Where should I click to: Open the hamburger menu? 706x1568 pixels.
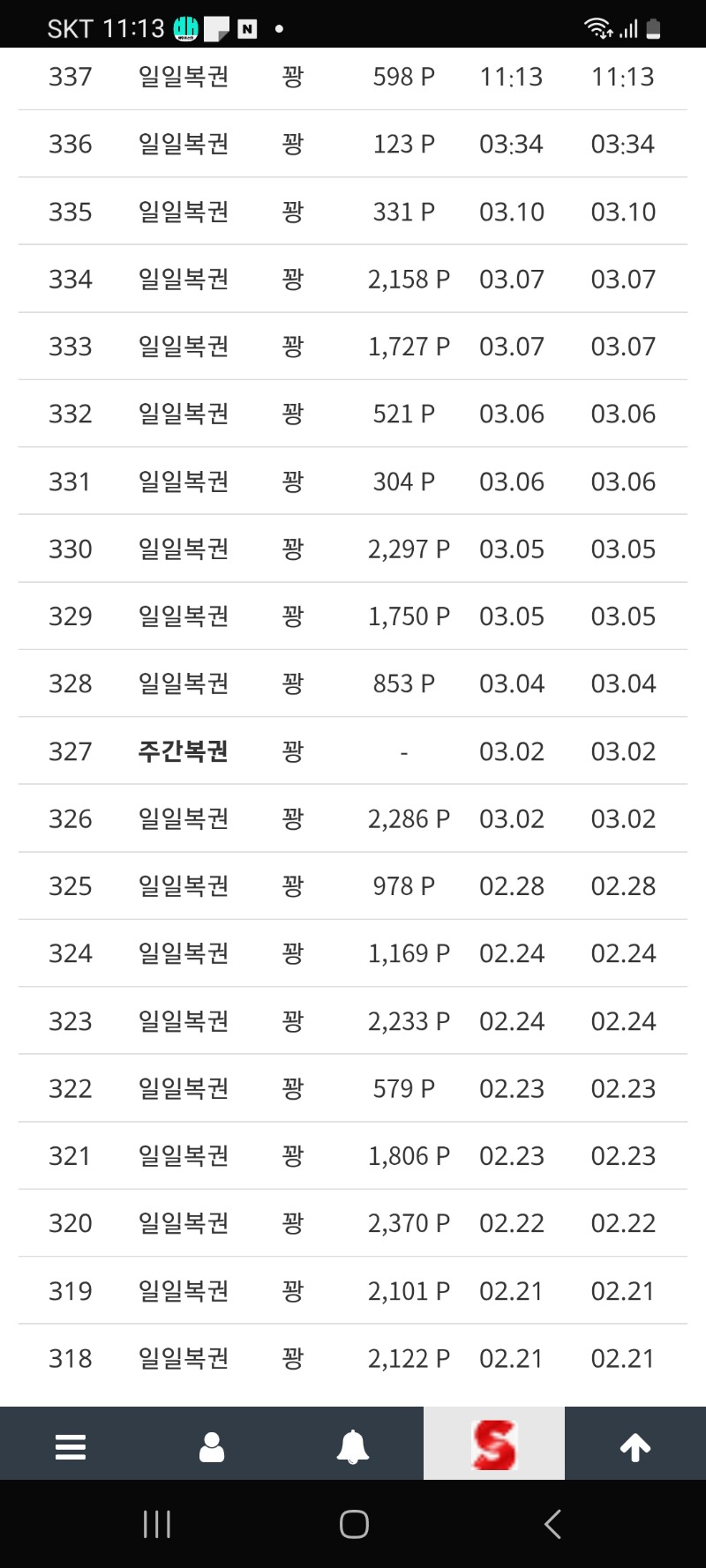71,1446
